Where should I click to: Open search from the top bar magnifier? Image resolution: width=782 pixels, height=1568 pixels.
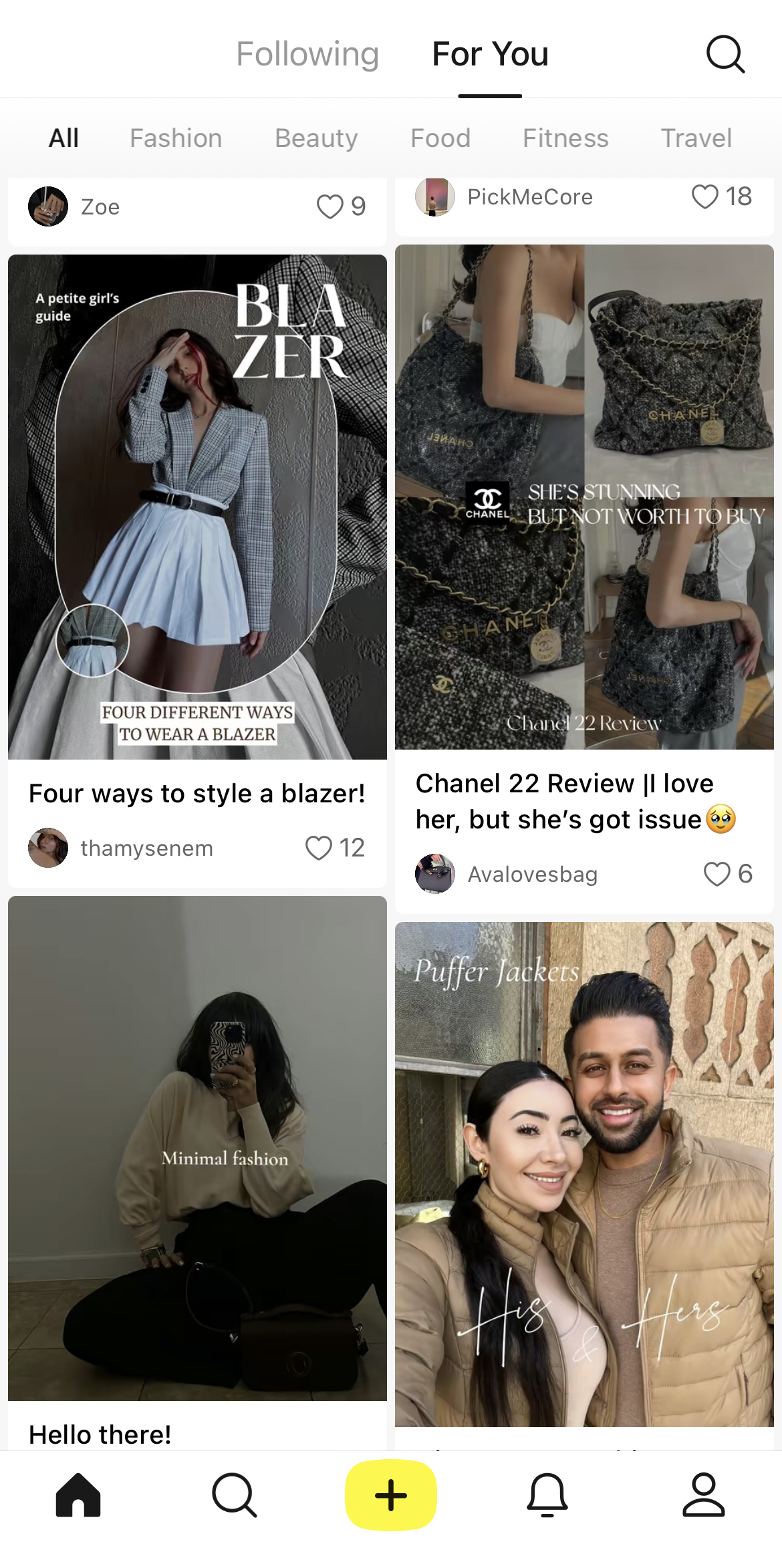pos(725,54)
